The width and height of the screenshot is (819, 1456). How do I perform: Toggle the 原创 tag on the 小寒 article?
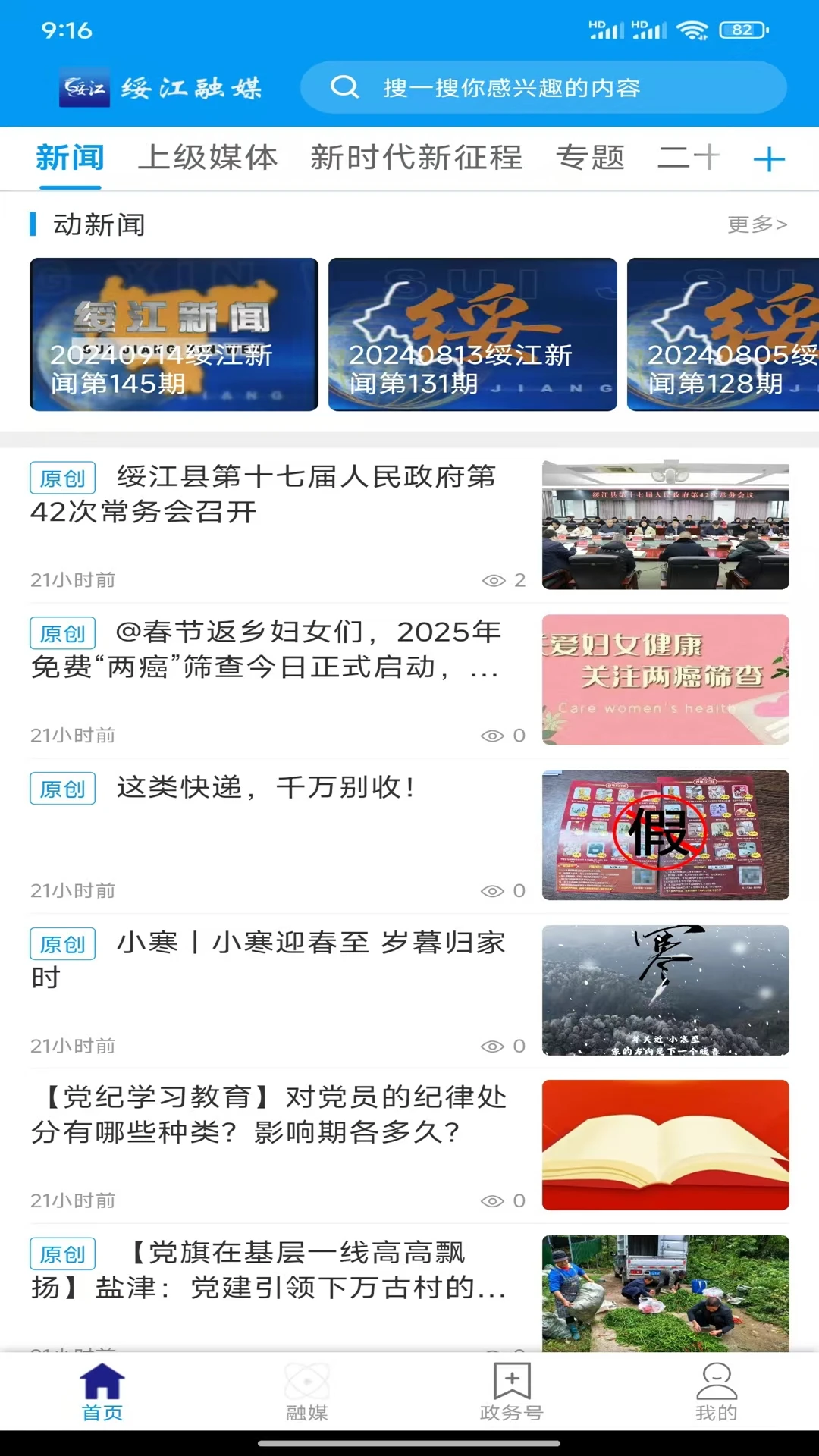click(61, 944)
